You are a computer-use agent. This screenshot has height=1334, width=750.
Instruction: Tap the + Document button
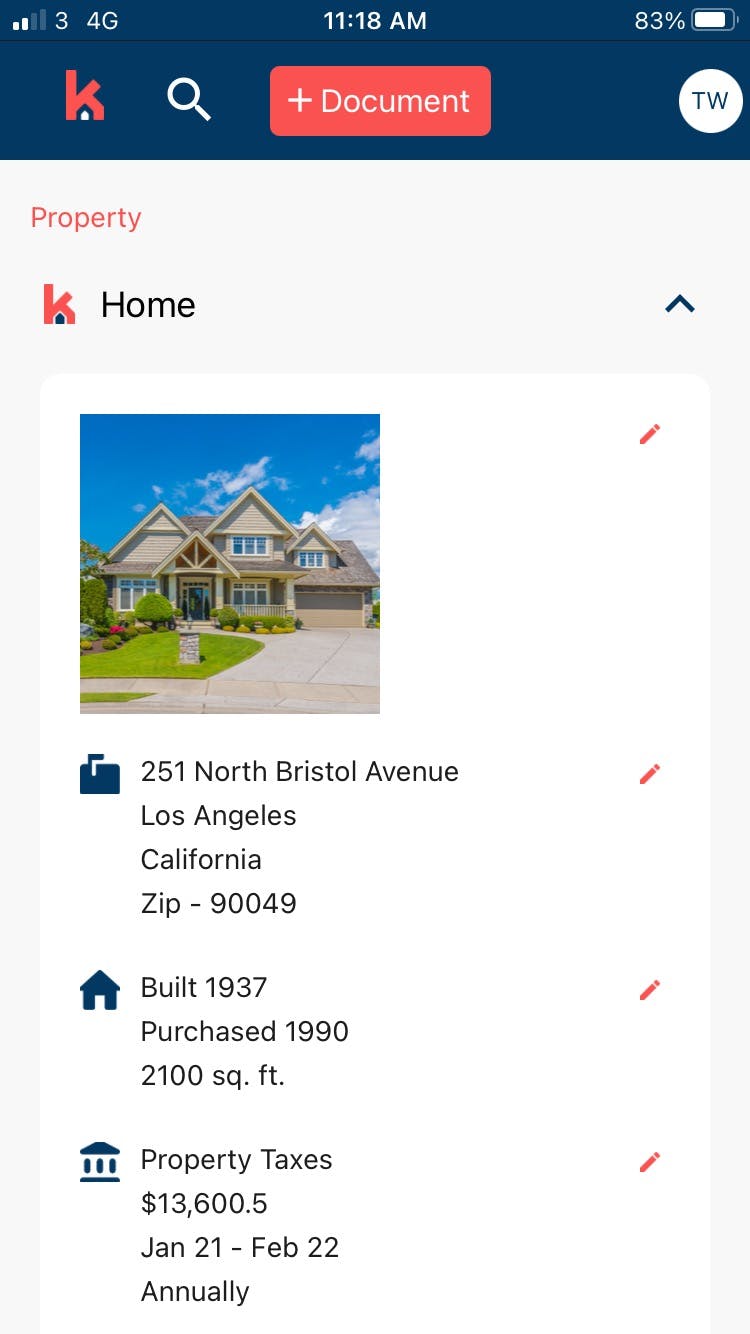click(380, 101)
